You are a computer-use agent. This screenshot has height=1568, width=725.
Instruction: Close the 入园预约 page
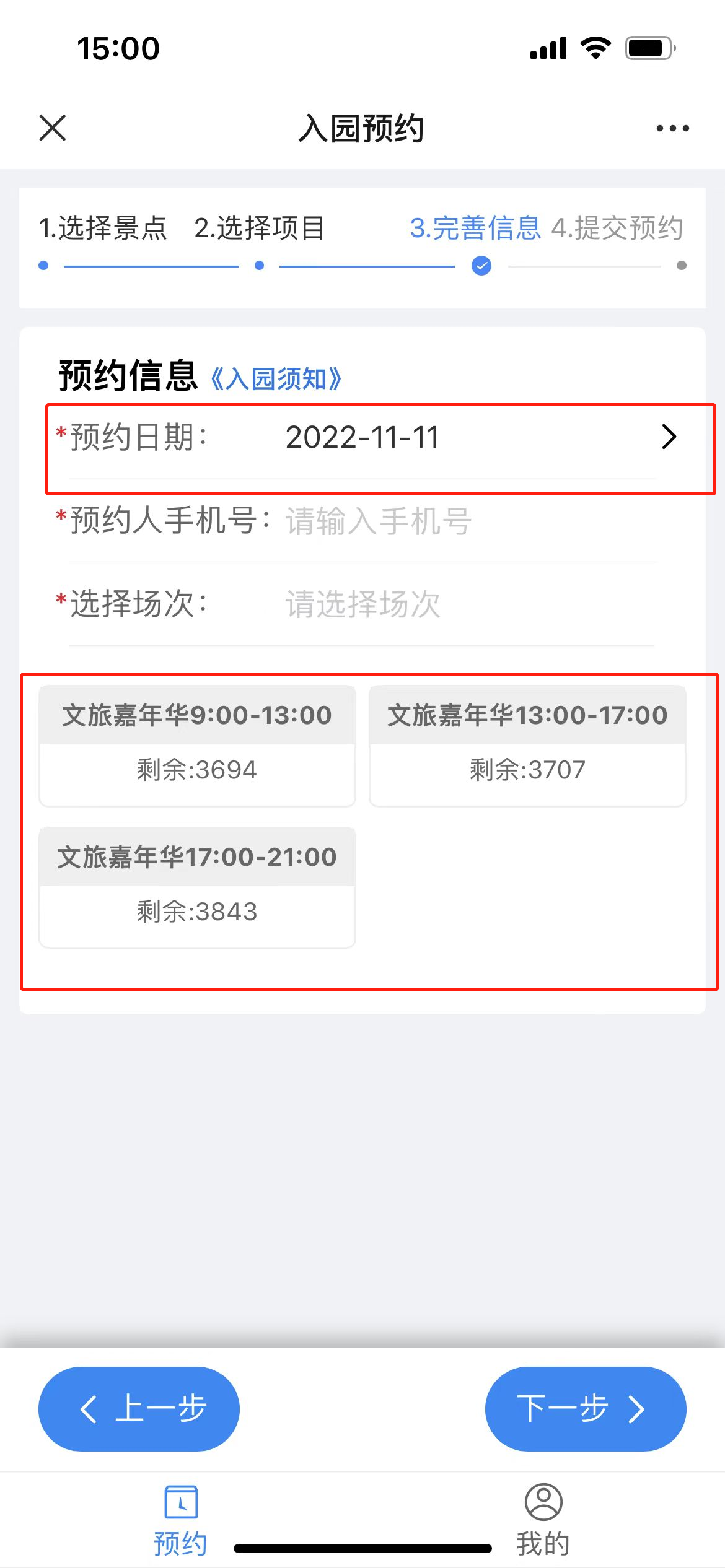pyautogui.click(x=53, y=128)
